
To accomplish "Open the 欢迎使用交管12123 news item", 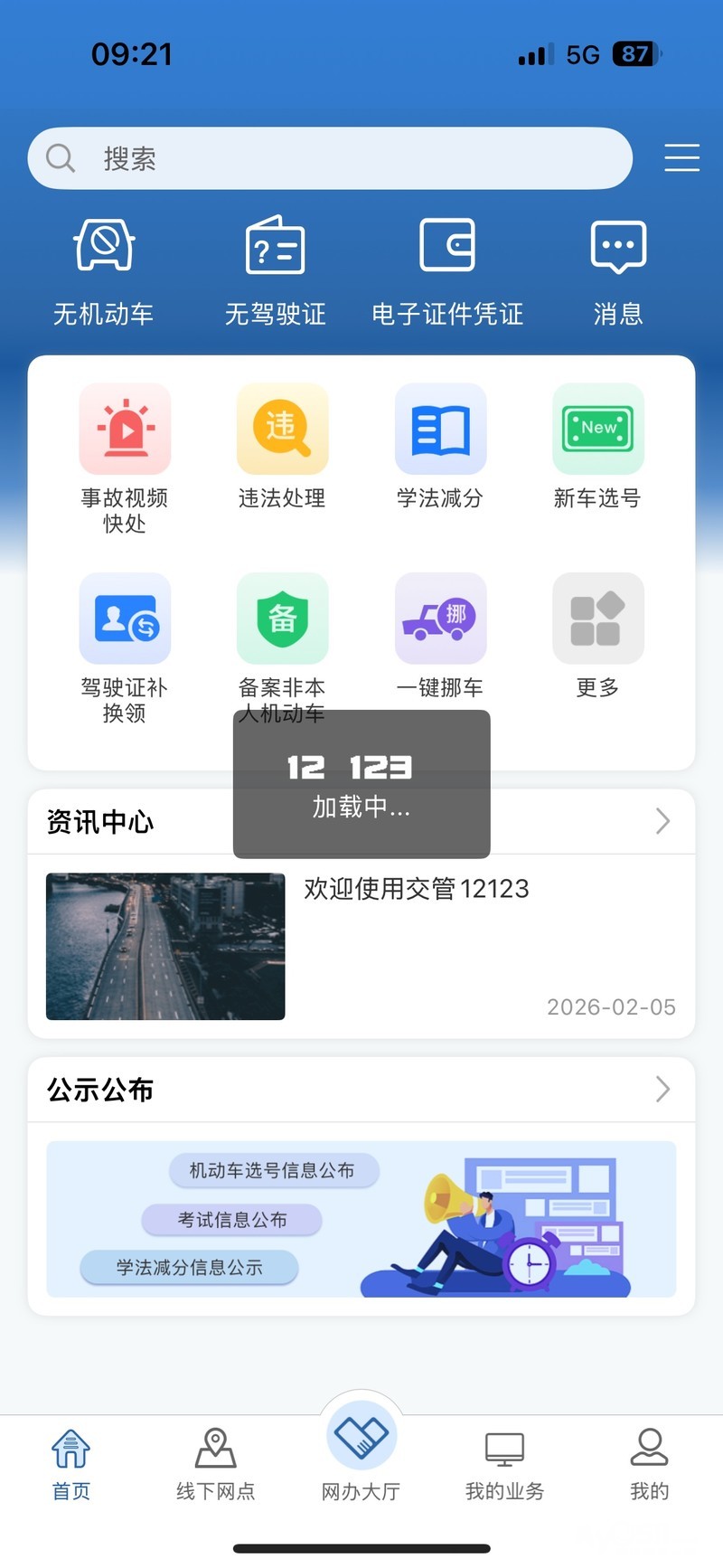I will click(x=361, y=946).
